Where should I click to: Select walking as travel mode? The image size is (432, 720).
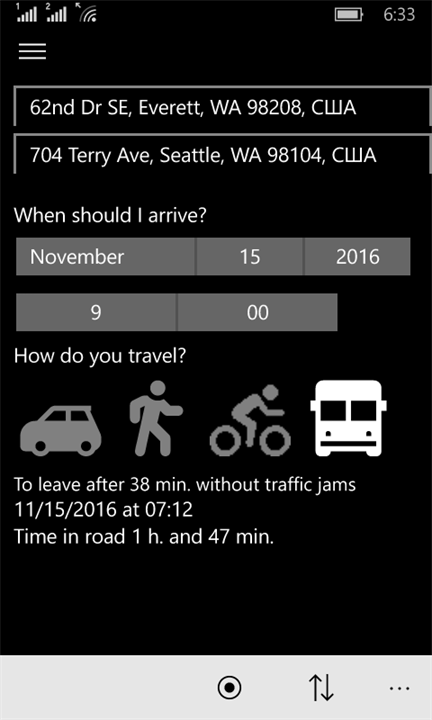click(156, 418)
